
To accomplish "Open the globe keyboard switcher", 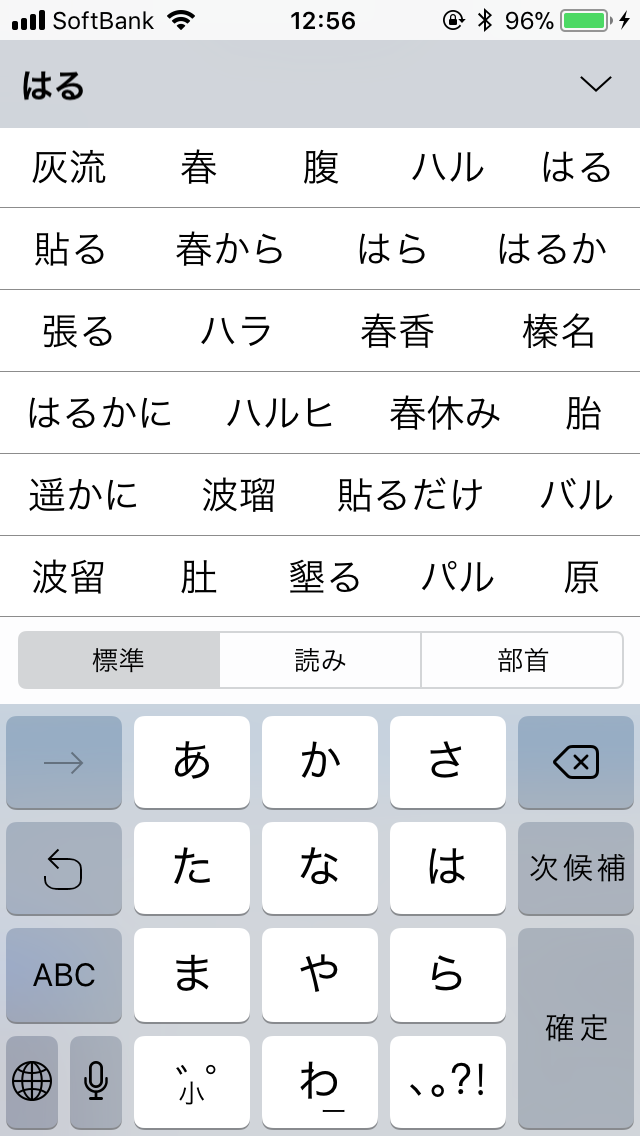I will (32, 1081).
